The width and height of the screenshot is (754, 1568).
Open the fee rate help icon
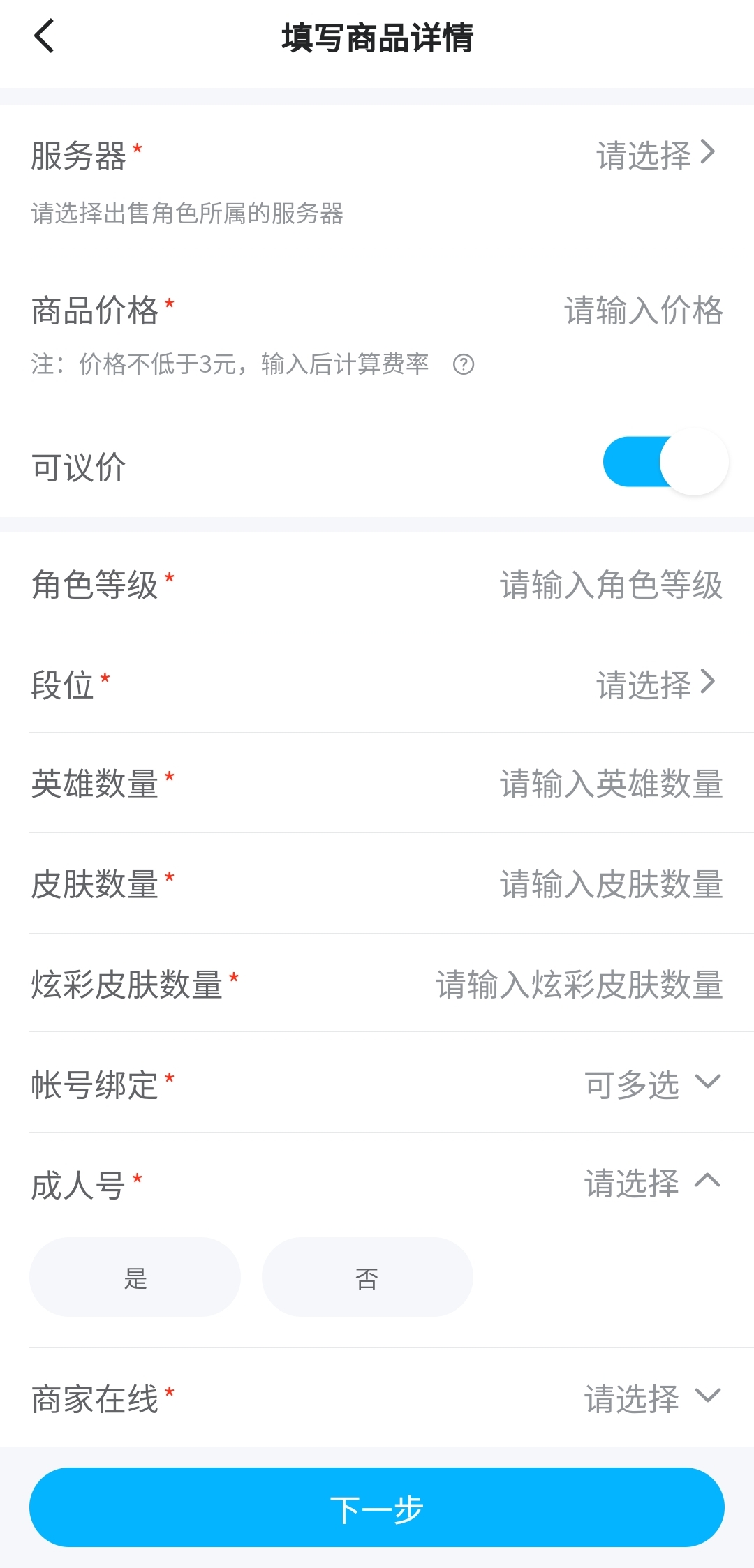click(464, 364)
